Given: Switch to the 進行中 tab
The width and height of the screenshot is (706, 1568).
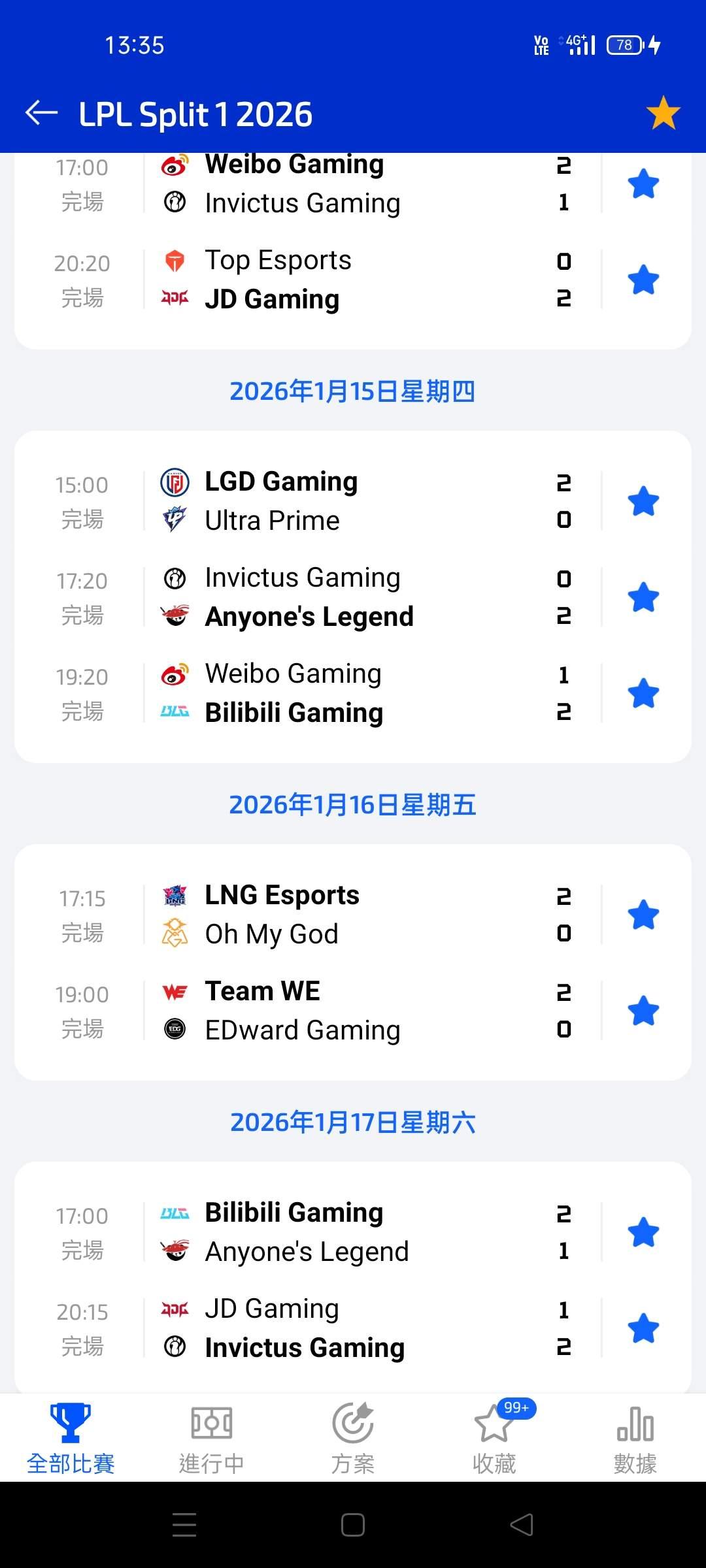Looking at the screenshot, I should tap(212, 1437).
